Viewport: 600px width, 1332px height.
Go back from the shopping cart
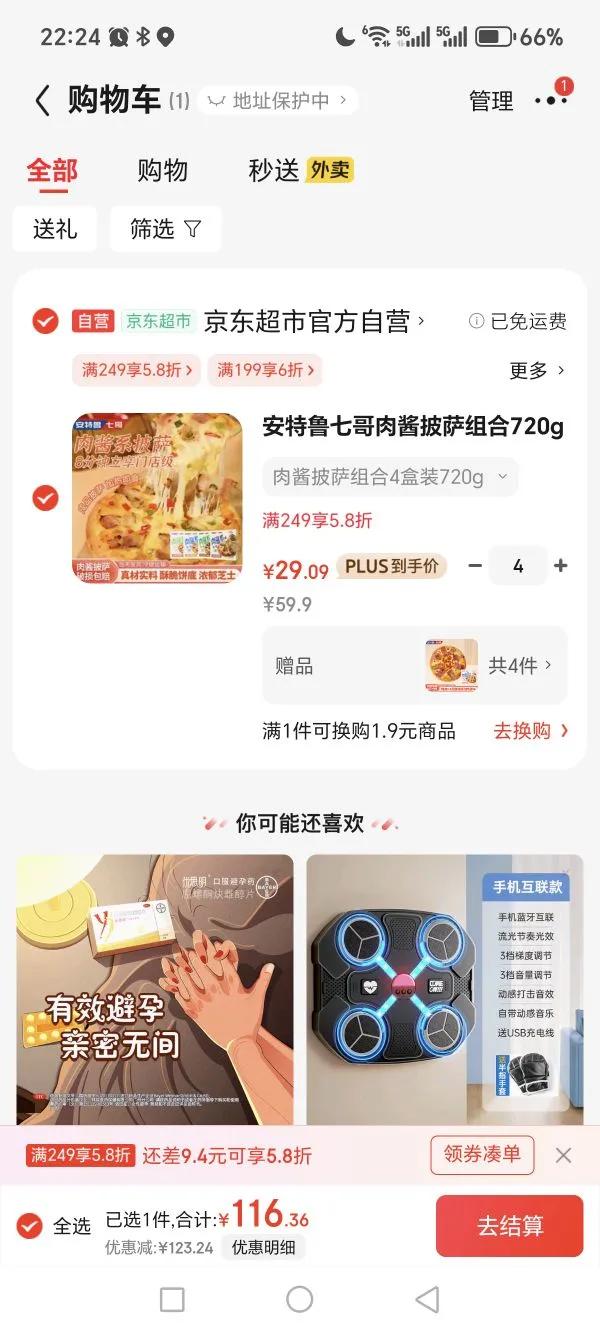[x=42, y=101]
